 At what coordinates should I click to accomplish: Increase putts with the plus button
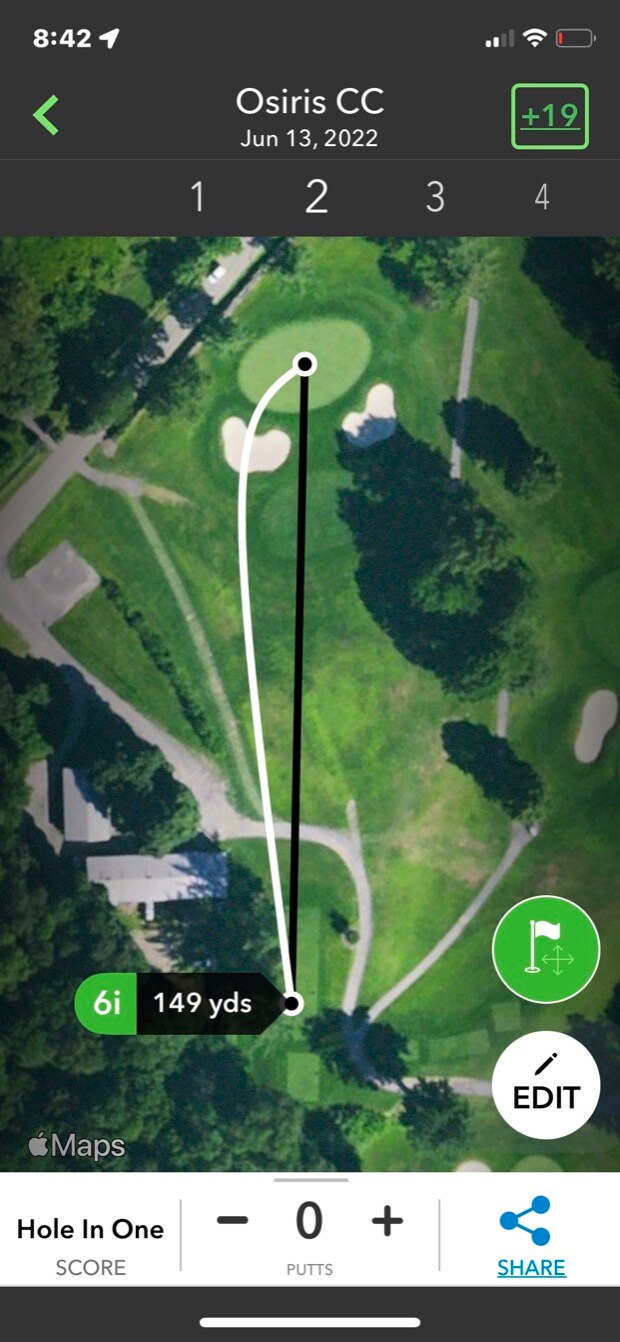[x=388, y=1221]
